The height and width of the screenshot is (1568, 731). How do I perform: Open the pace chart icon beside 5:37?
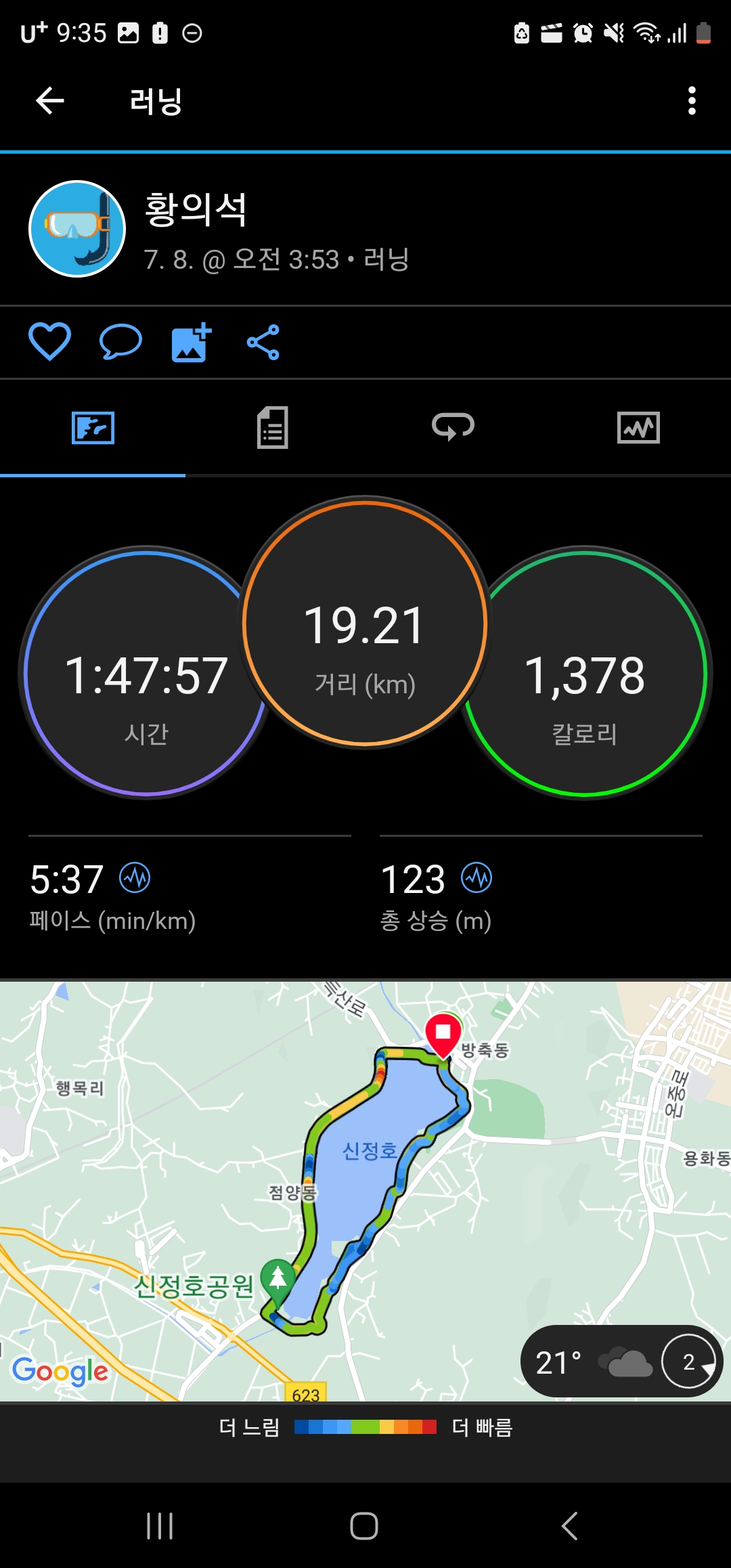[x=135, y=878]
